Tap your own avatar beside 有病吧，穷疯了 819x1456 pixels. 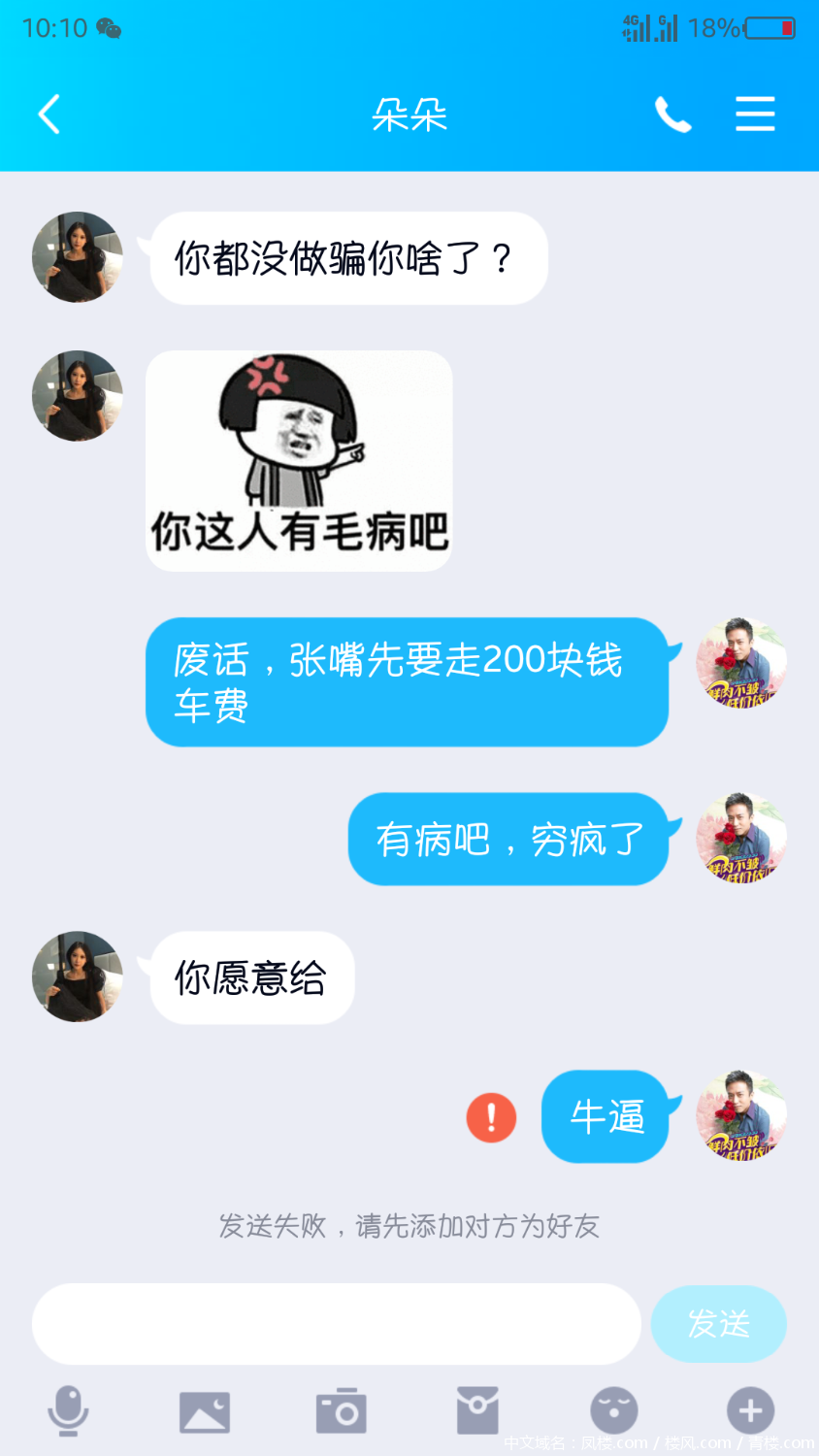(741, 839)
